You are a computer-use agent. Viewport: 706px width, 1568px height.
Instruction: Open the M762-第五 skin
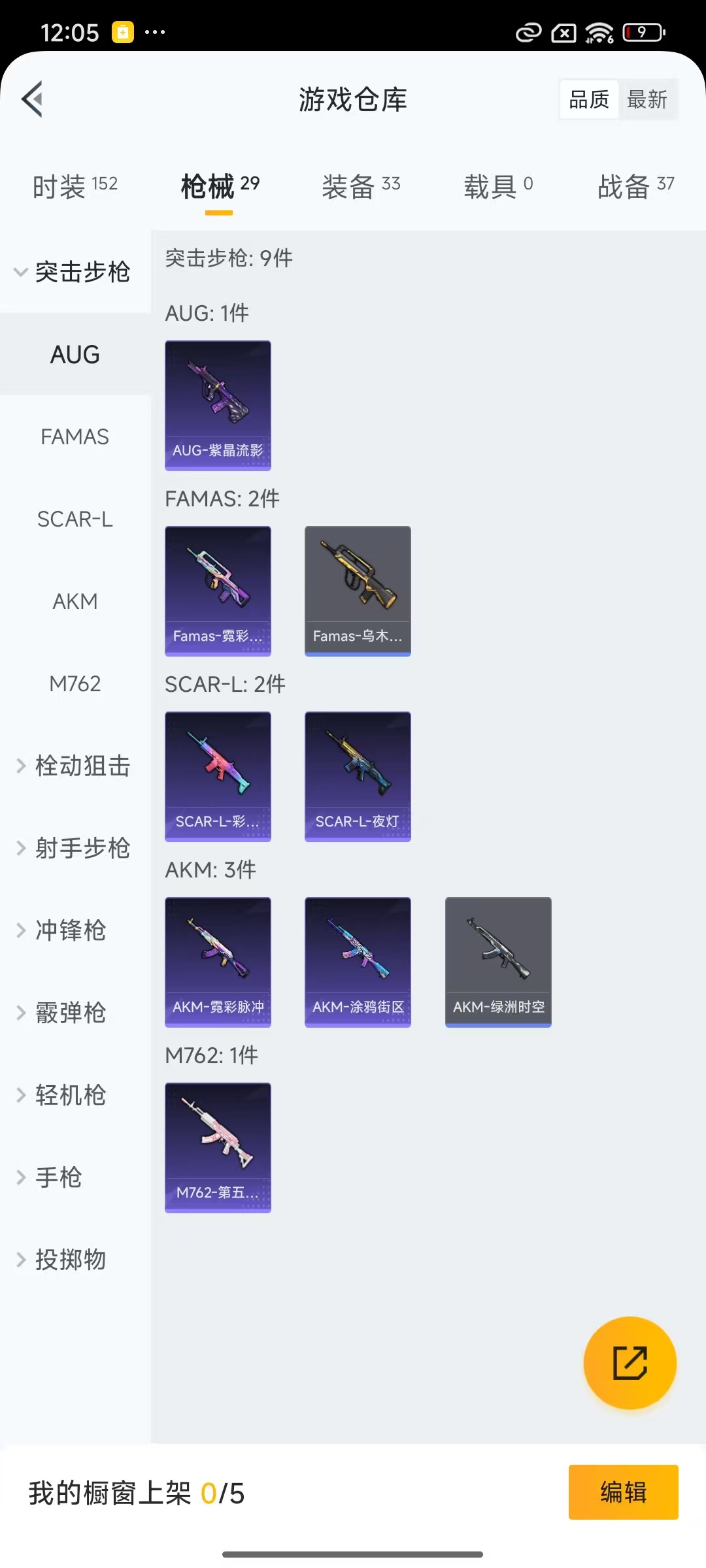[218, 1148]
